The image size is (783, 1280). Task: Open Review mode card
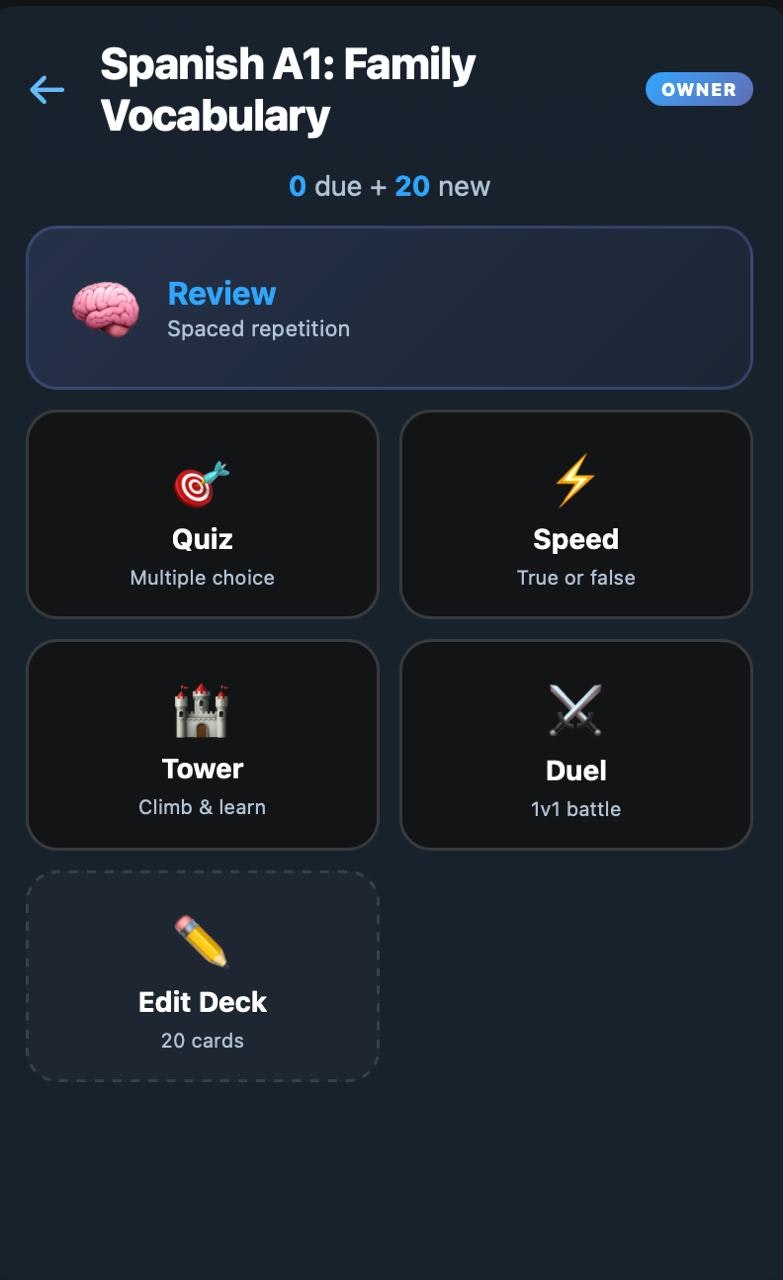(391, 307)
